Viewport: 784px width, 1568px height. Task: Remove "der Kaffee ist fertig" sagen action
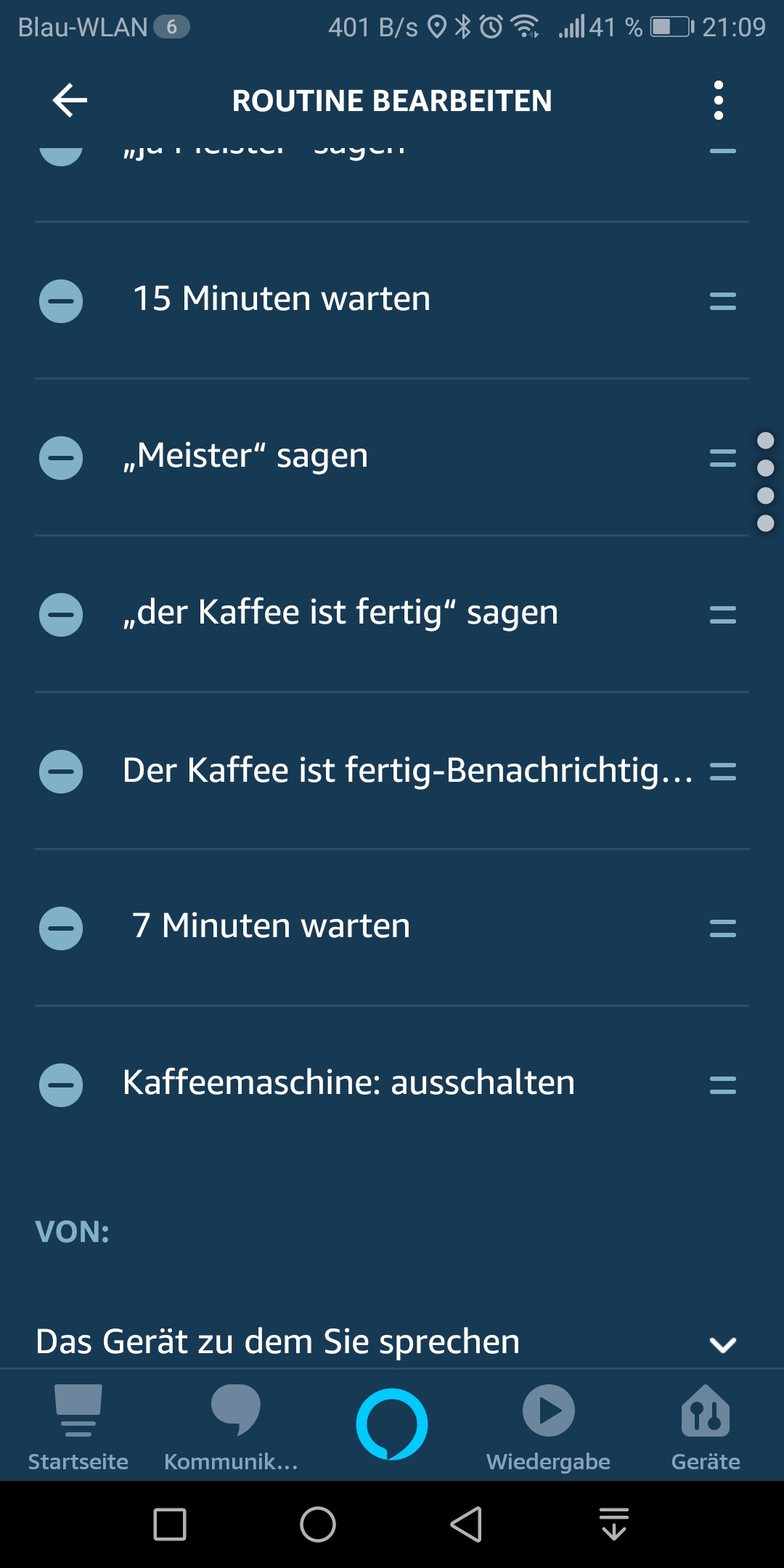61,615
